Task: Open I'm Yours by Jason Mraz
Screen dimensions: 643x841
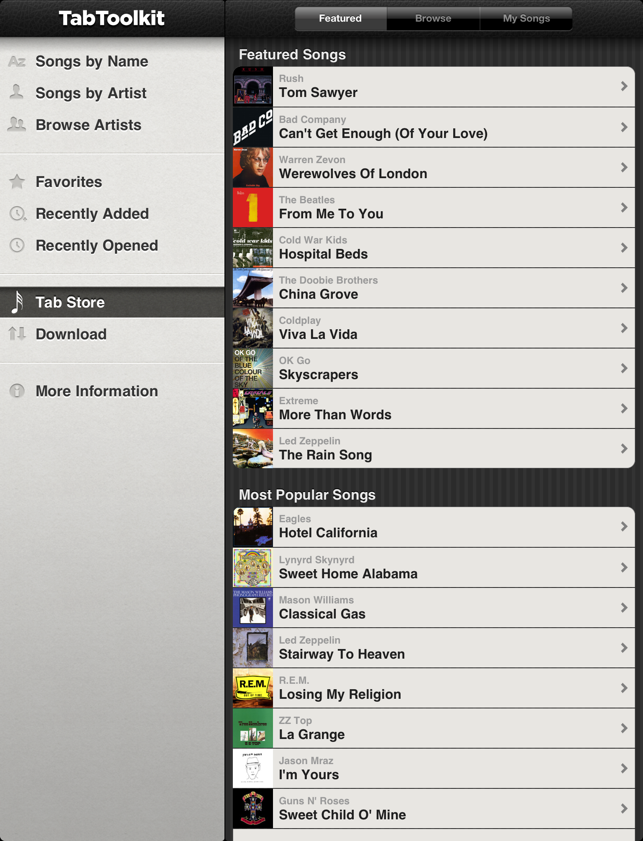Action: (433, 769)
